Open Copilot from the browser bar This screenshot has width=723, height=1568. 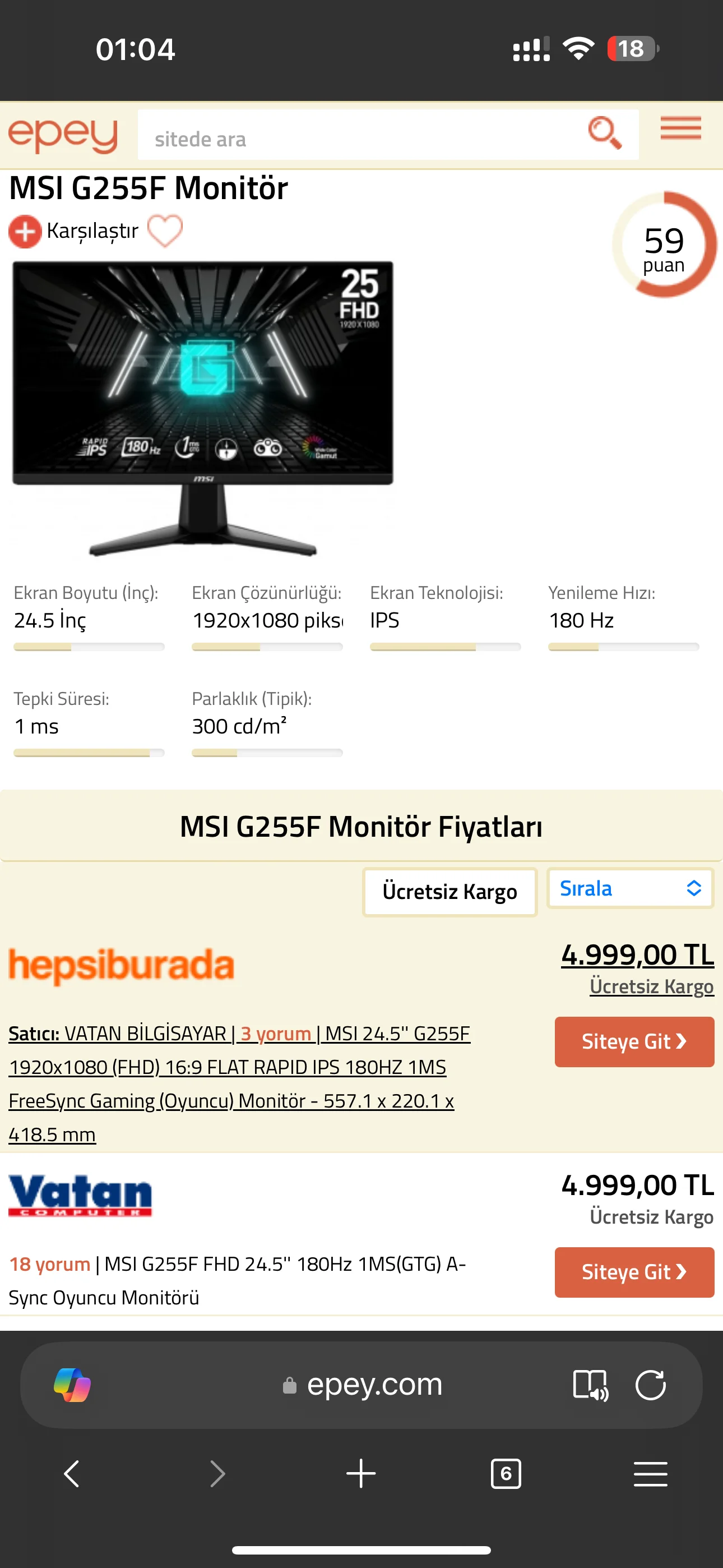(73, 1384)
